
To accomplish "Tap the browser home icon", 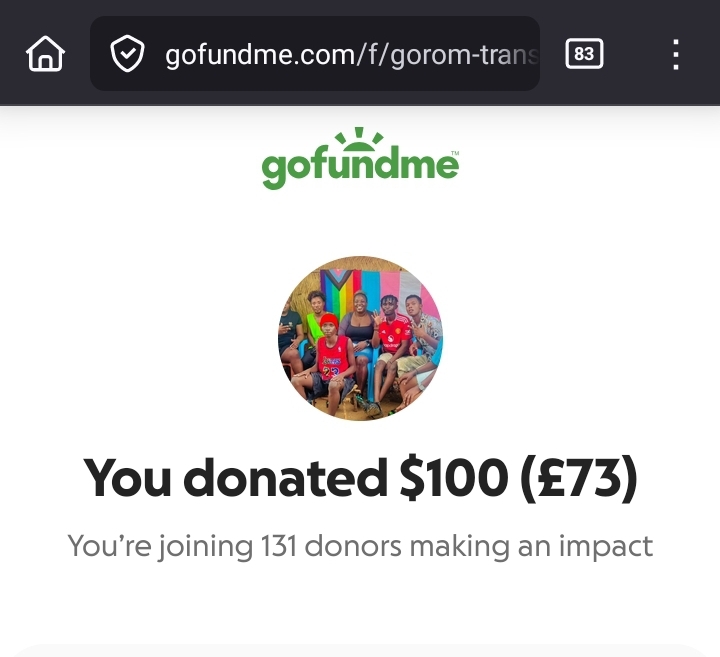I will click(x=45, y=54).
